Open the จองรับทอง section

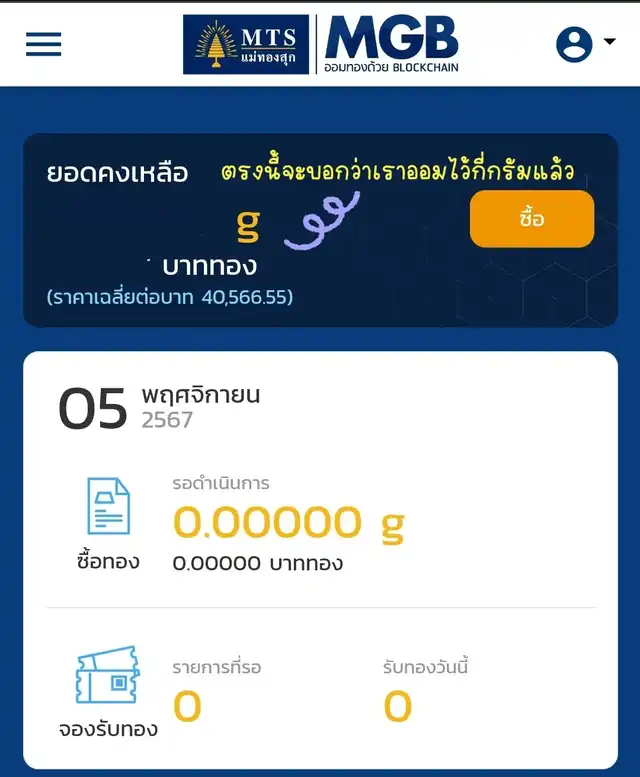point(108,692)
